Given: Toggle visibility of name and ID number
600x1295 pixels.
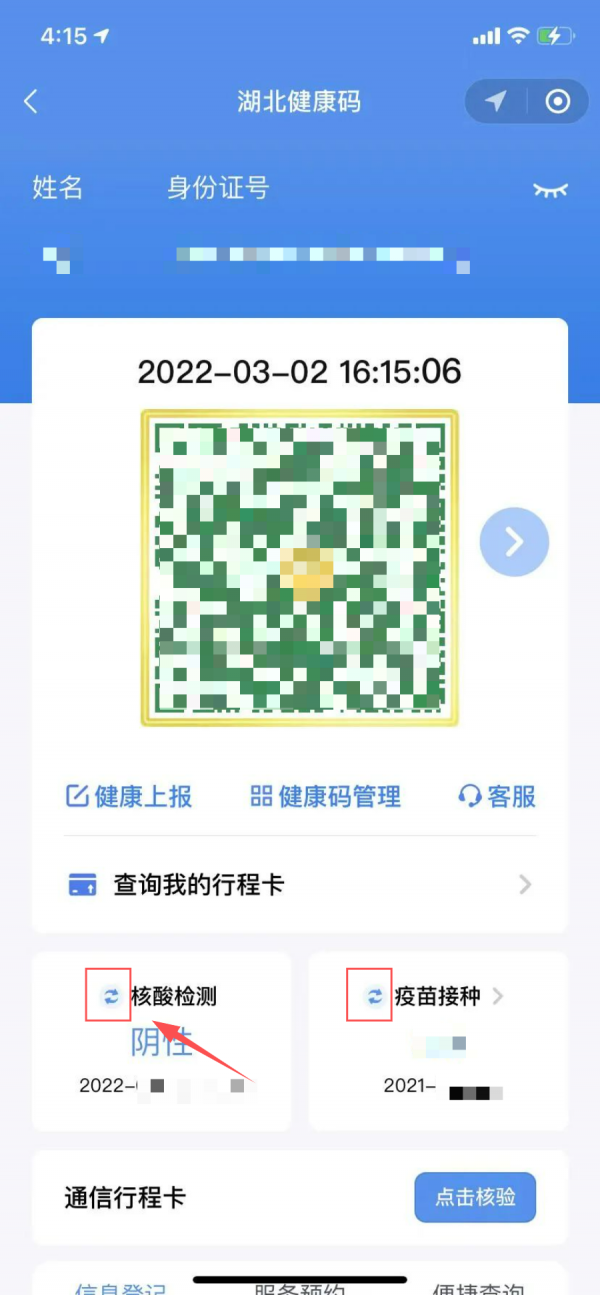Looking at the screenshot, I should [x=550, y=188].
